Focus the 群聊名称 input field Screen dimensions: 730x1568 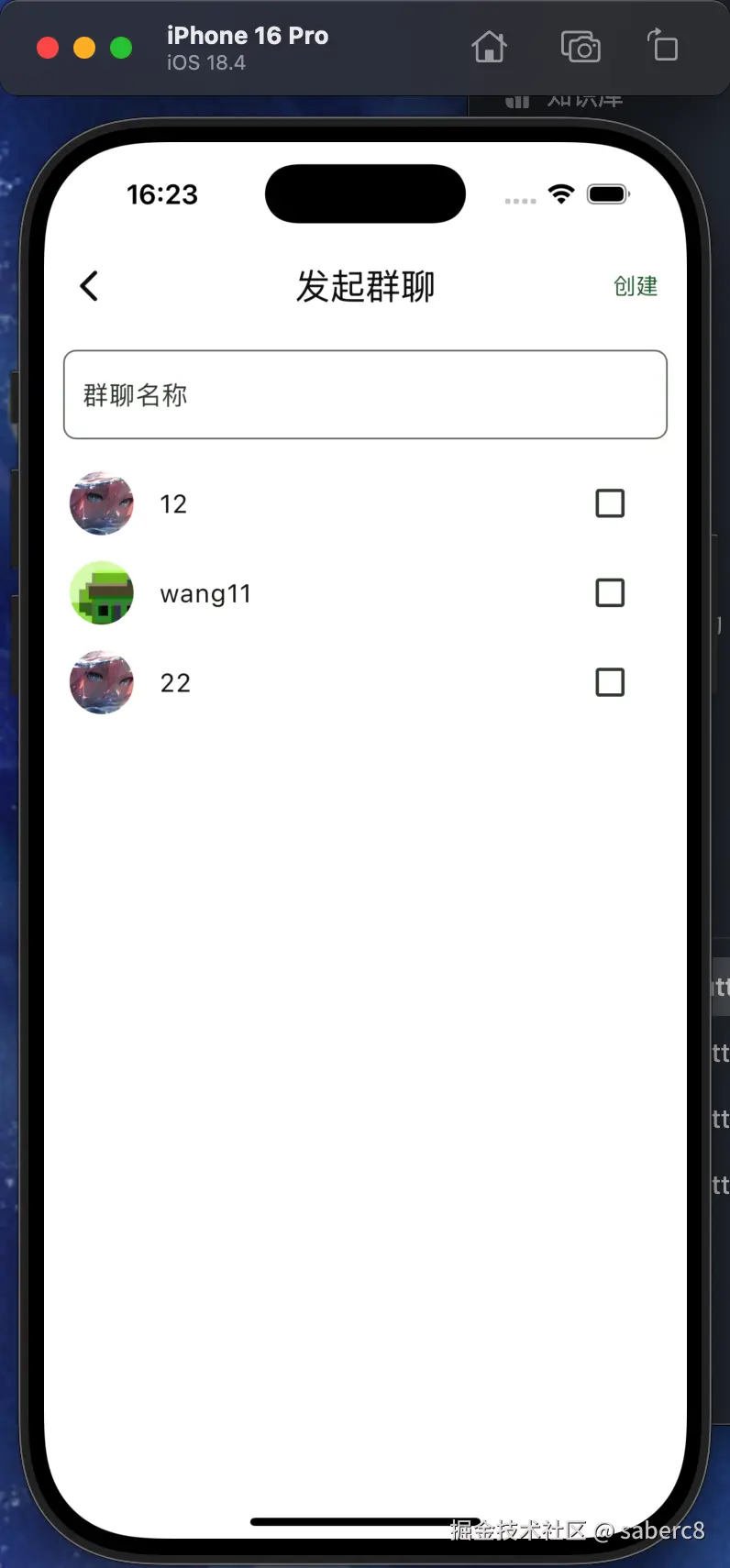365,394
